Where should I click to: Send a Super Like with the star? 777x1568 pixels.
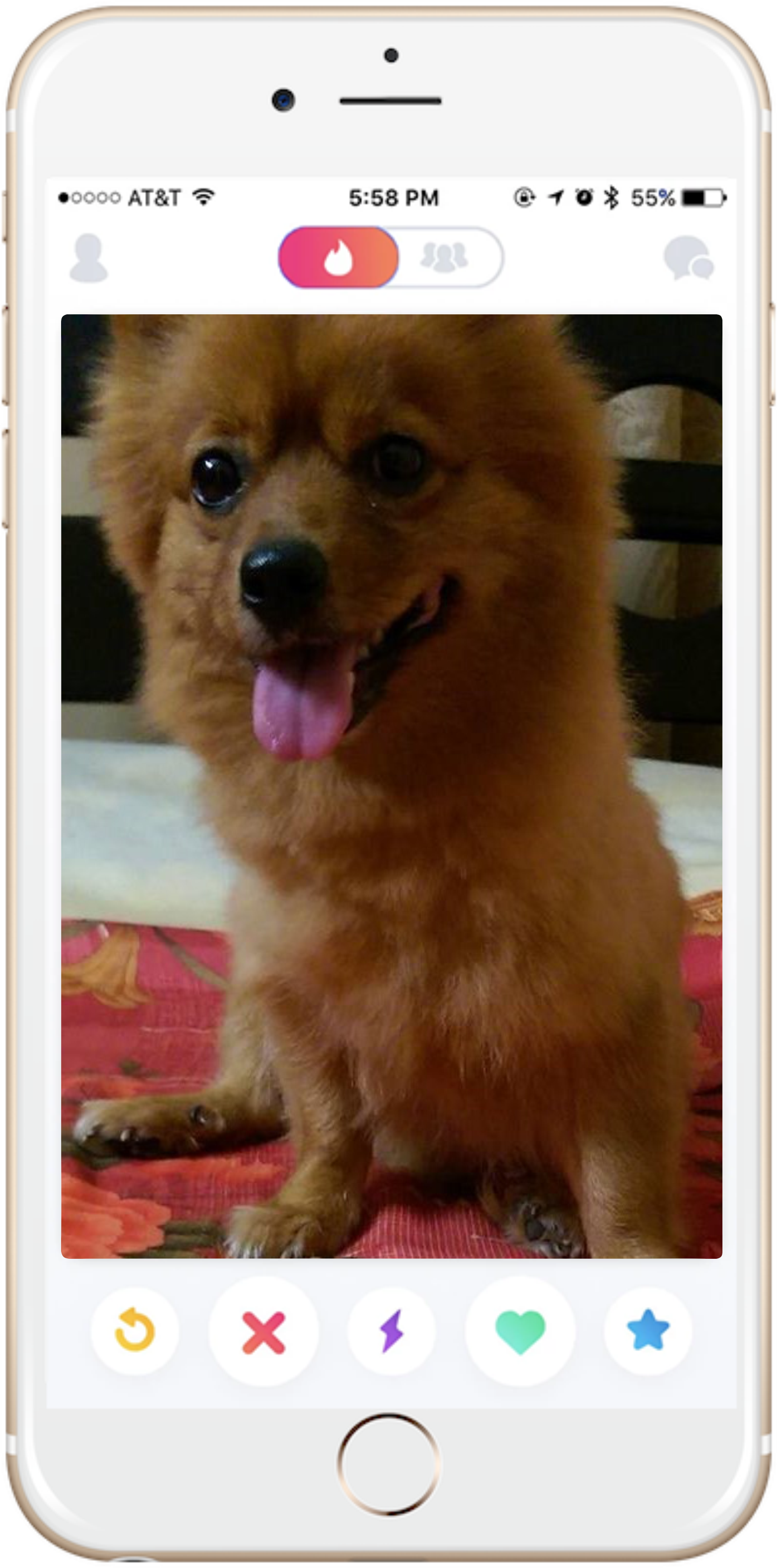tap(648, 1331)
